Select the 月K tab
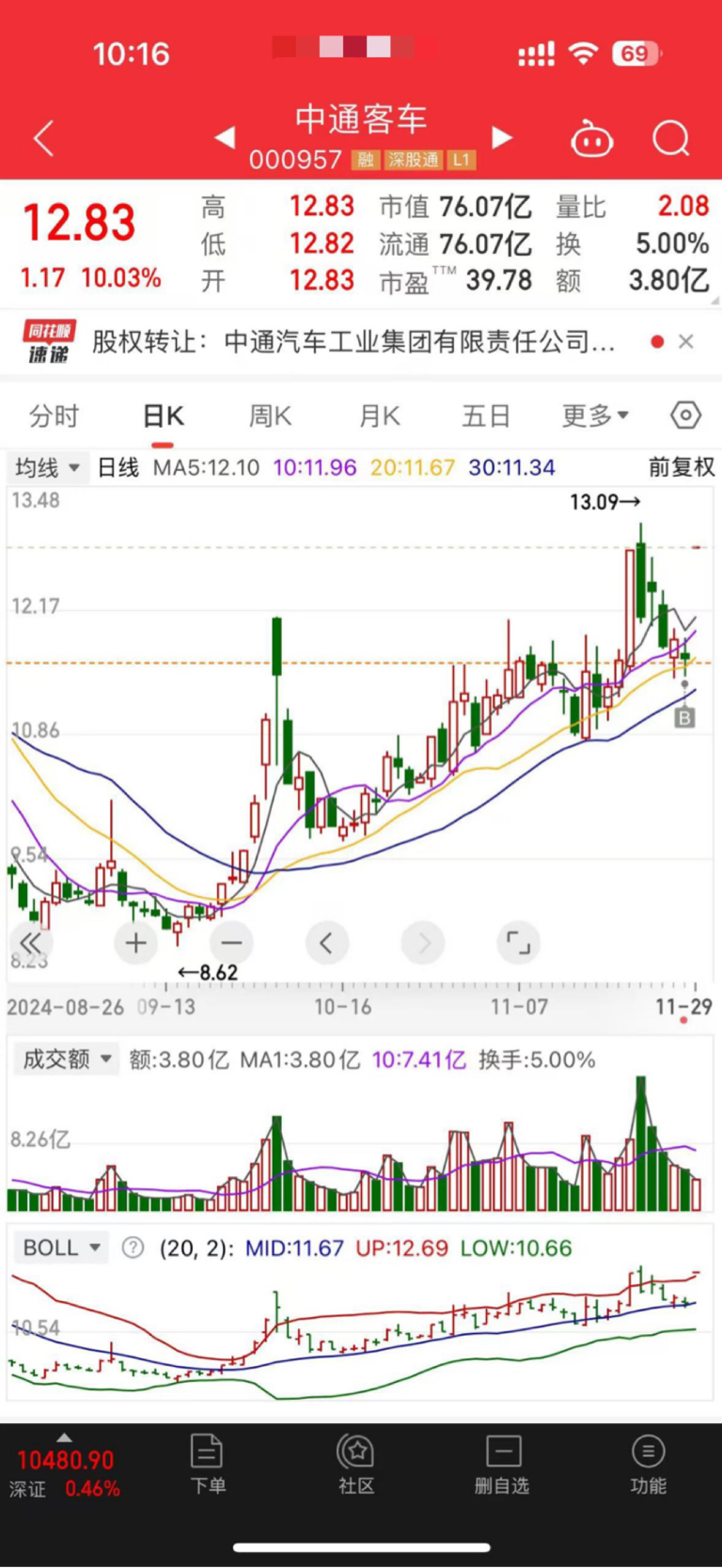Screen dimensions: 722x1568 [380, 416]
